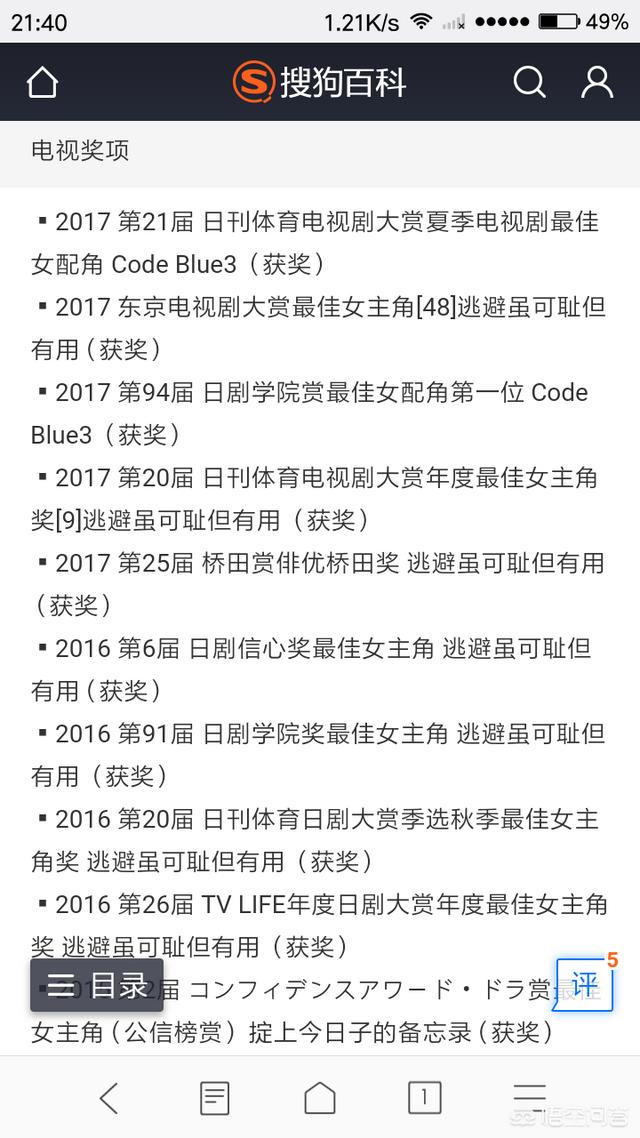Open the browser tabs switcher
The height and width of the screenshot is (1138, 640).
pyautogui.click(x=424, y=1097)
